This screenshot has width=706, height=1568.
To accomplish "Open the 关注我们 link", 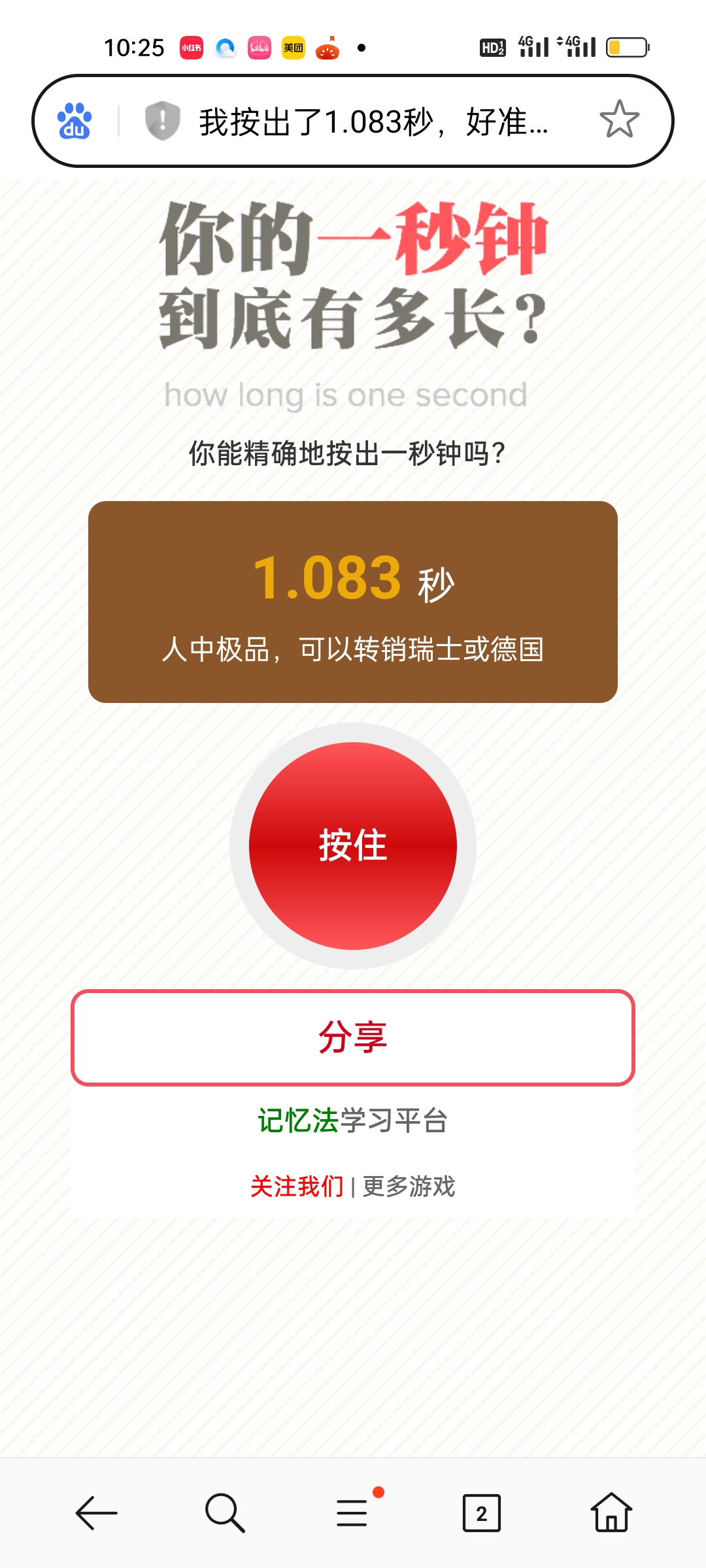I will coord(297,1186).
